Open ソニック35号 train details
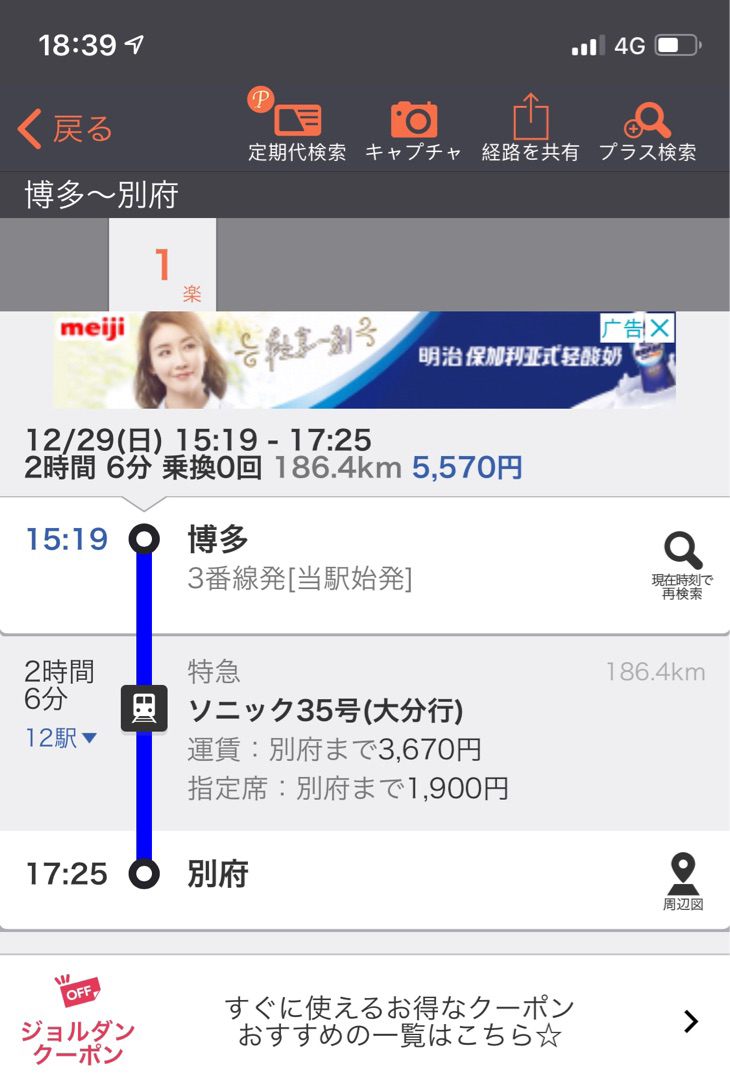The height and width of the screenshot is (1080, 730). point(325,711)
